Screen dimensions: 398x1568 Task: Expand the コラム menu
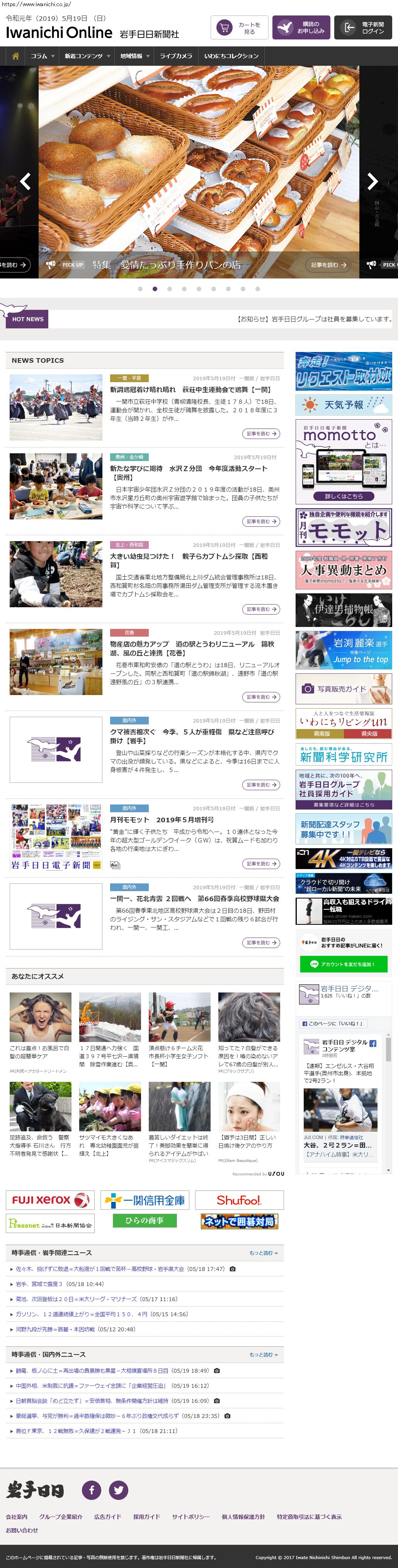click(x=43, y=56)
